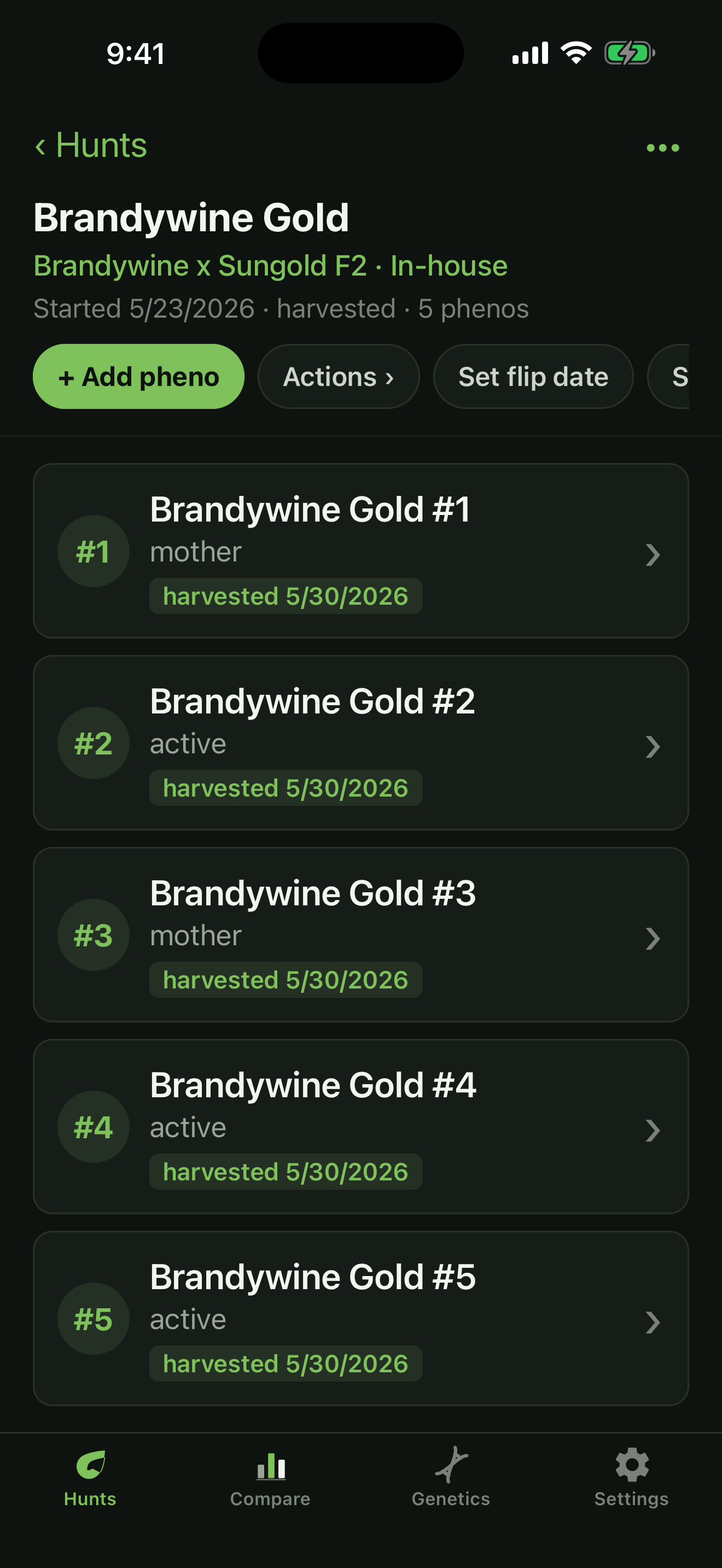This screenshot has height=1568, width=722.
Task: Open the Actions menu
Action: coord(339,376)
